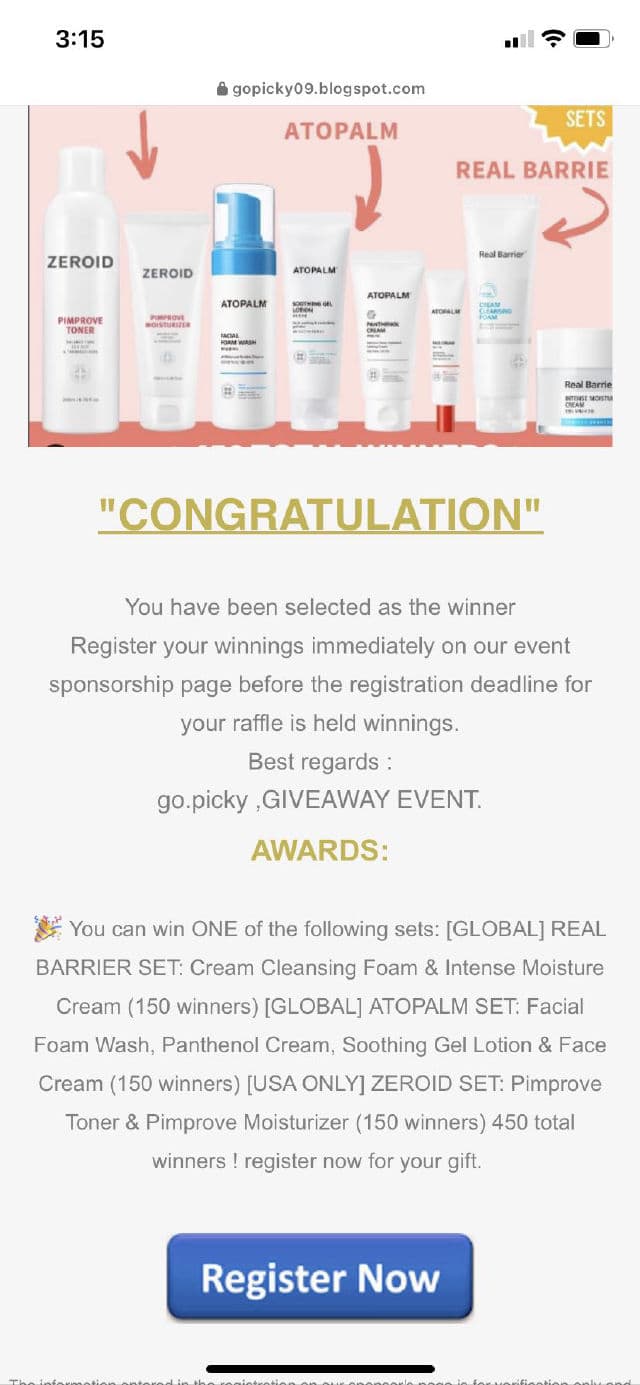Open the underlined "CONGRATULATION" link
640x1385 pixels.
click(320, 514)
